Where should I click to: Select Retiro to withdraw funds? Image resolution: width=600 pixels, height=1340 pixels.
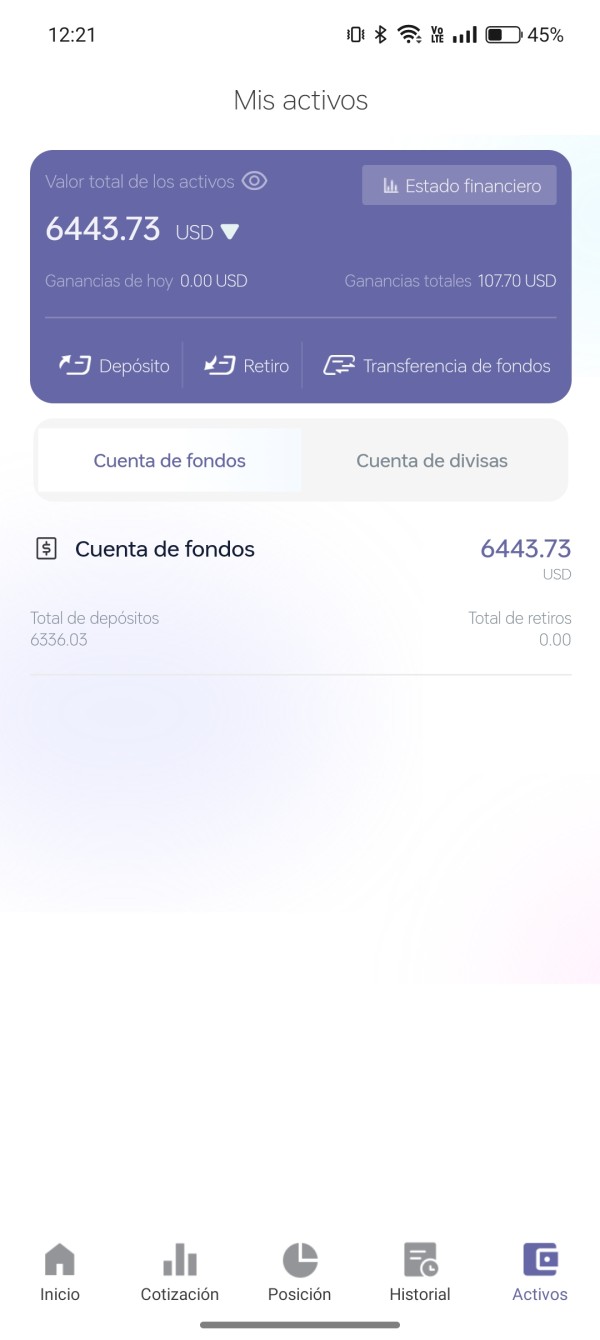[x=246, y=366]
